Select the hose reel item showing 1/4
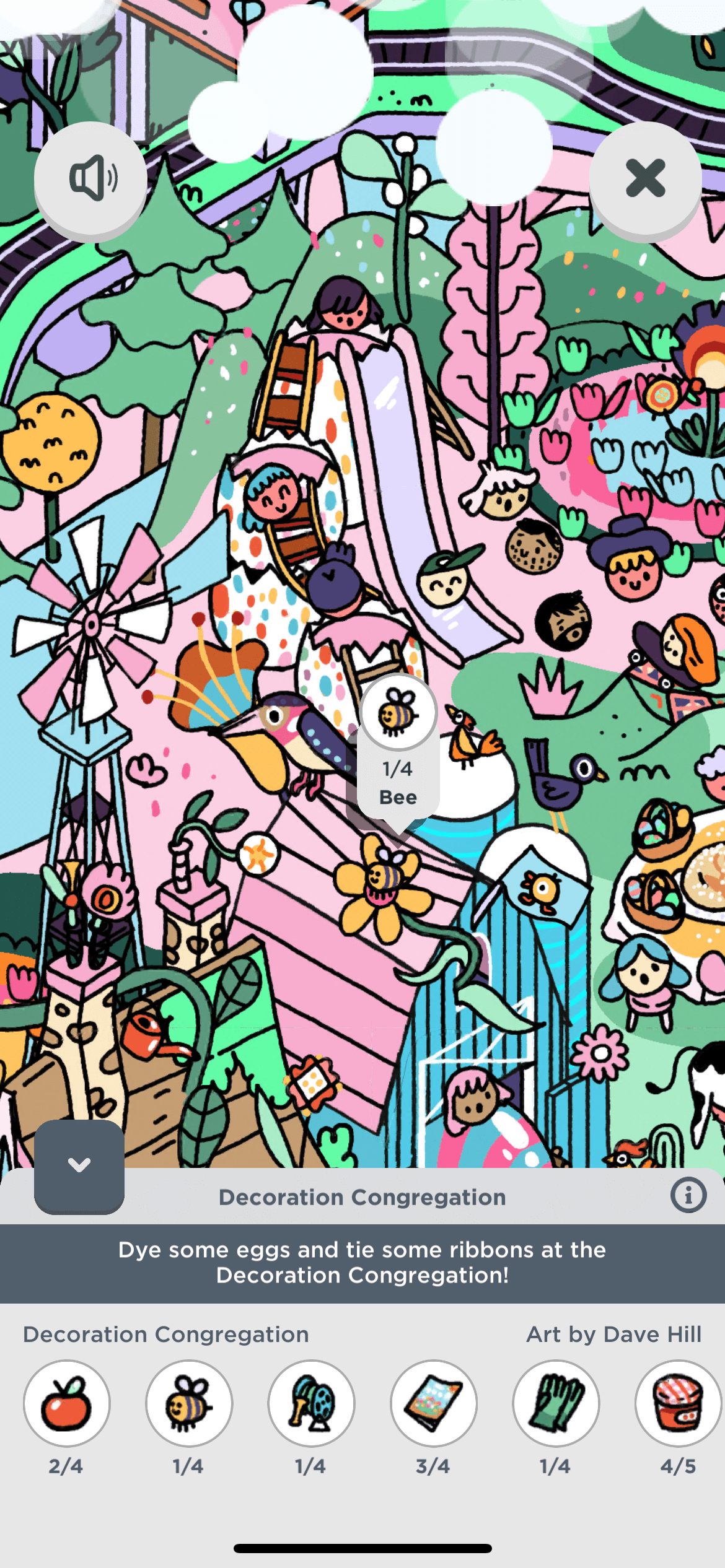 point(311,1403)
